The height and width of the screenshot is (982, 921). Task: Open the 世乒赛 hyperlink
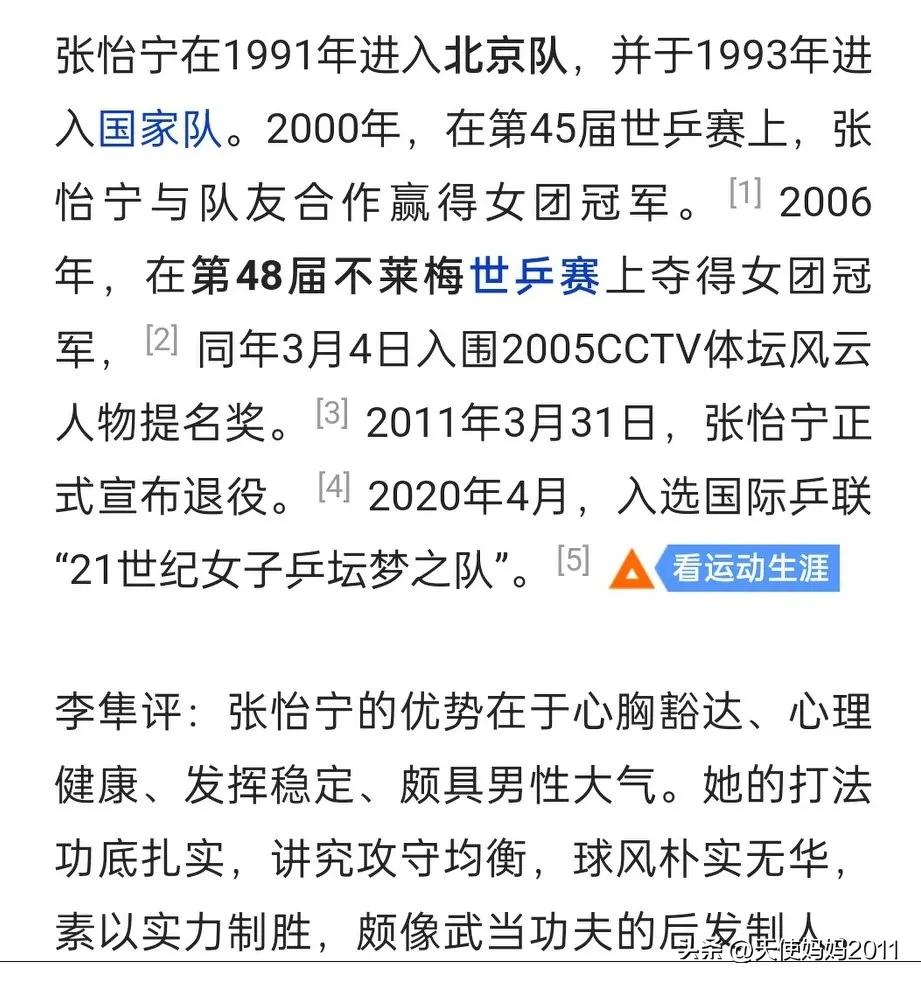[534, 273]
